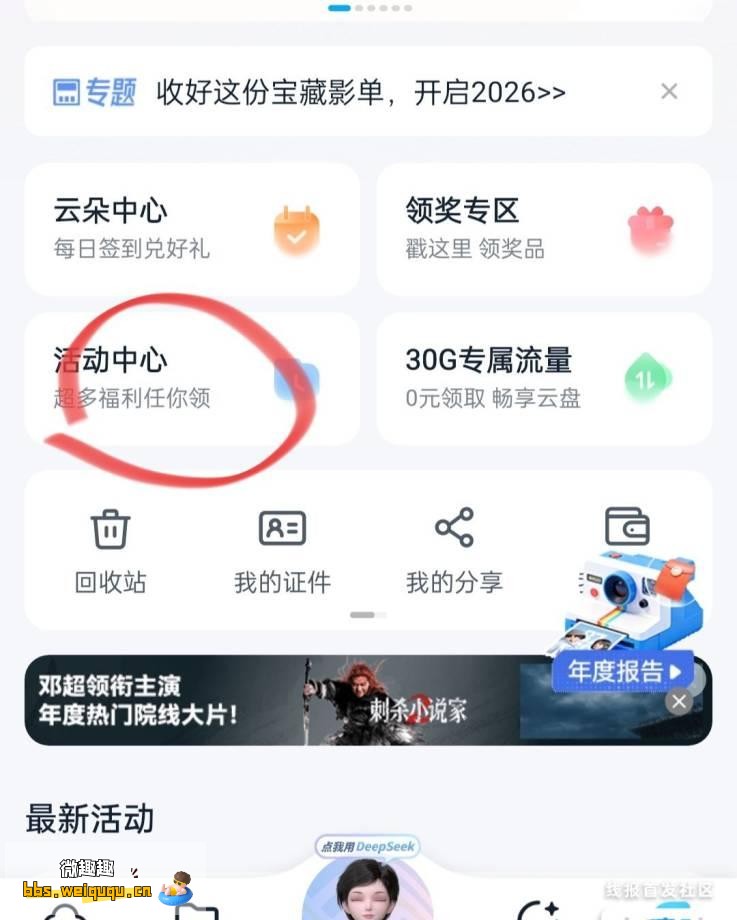Select the 我的分享 share icon
Screen dimensions: 737x920
(x=455, y=528)
